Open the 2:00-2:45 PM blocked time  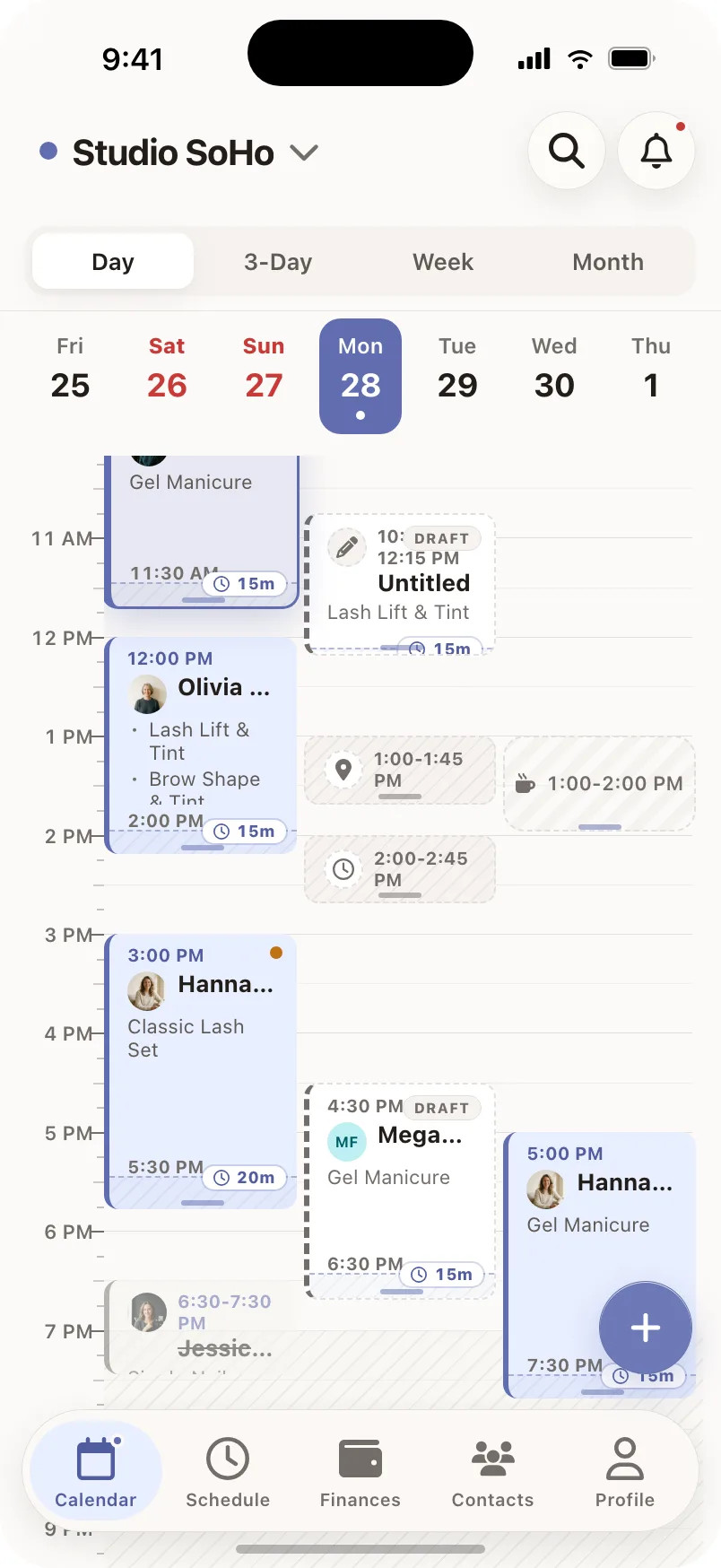tap(400, 869)
